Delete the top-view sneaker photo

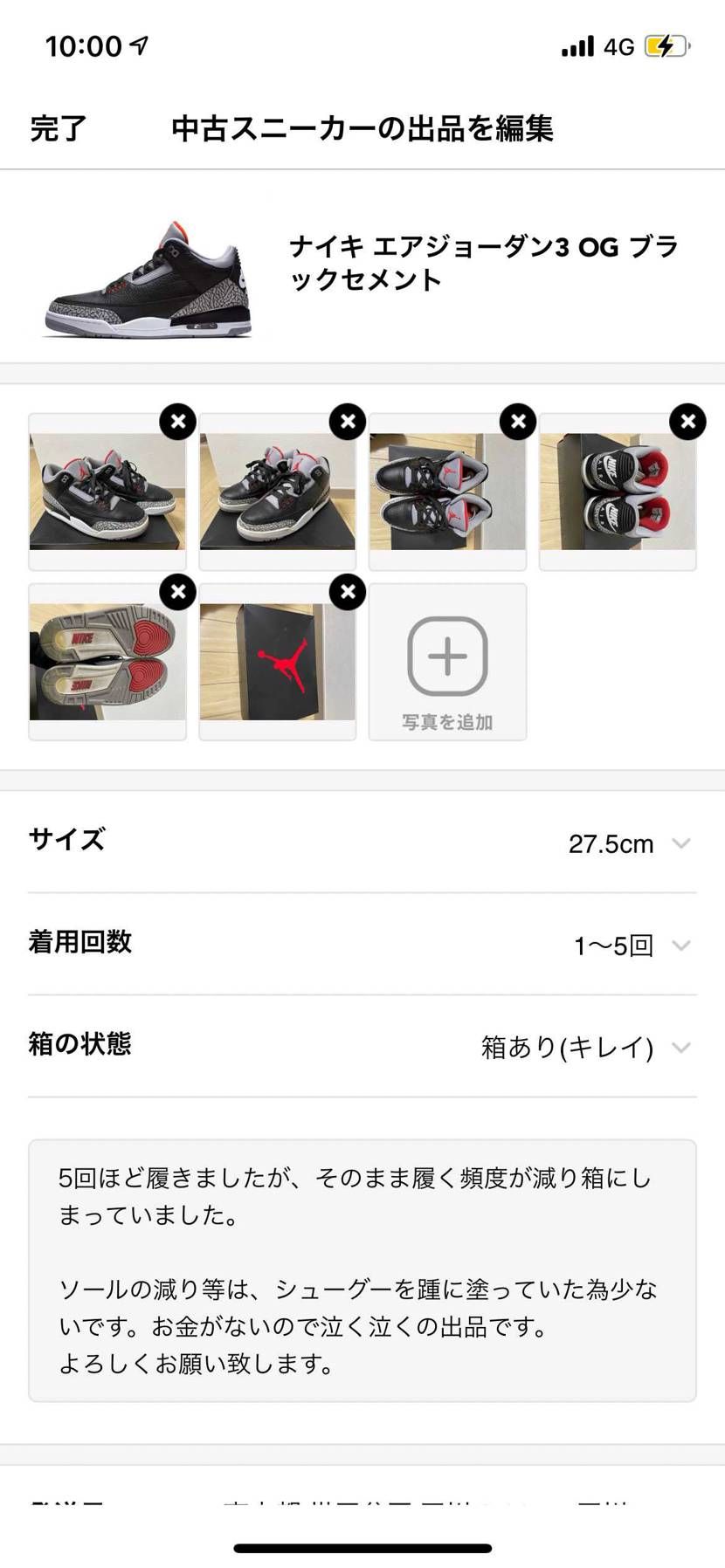(518, 421)
